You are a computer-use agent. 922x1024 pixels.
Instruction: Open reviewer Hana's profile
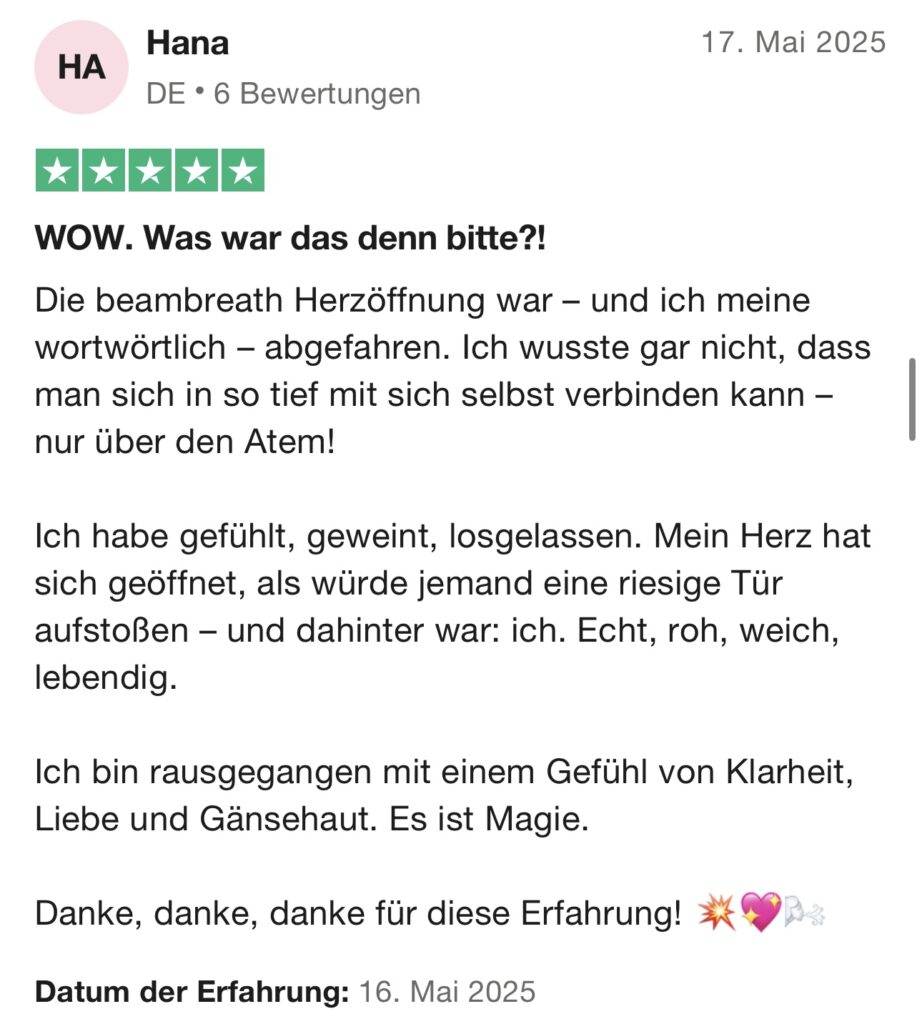[x=187, y=43]
